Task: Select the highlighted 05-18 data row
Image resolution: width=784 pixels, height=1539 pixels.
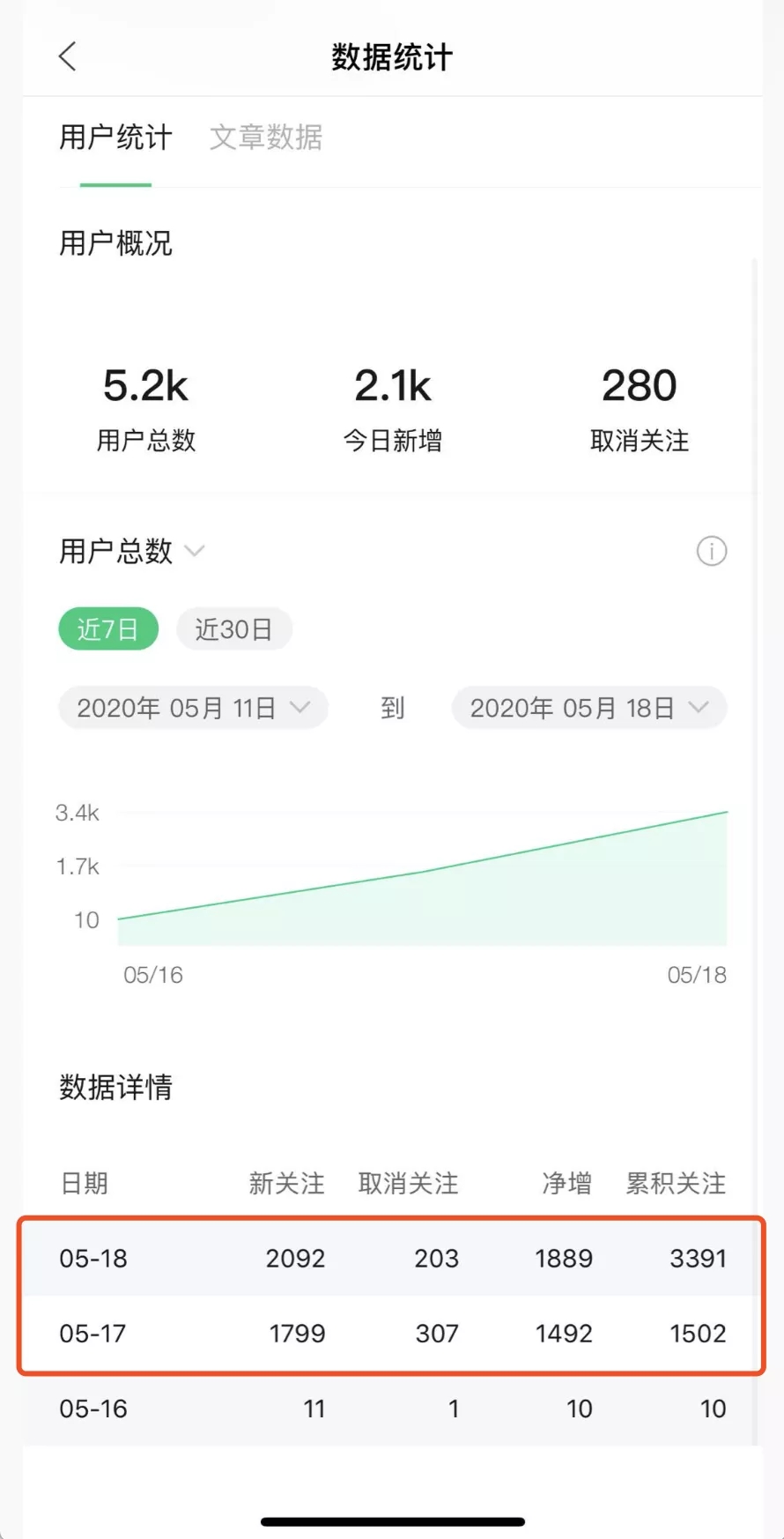Action: coord(392,1259)
